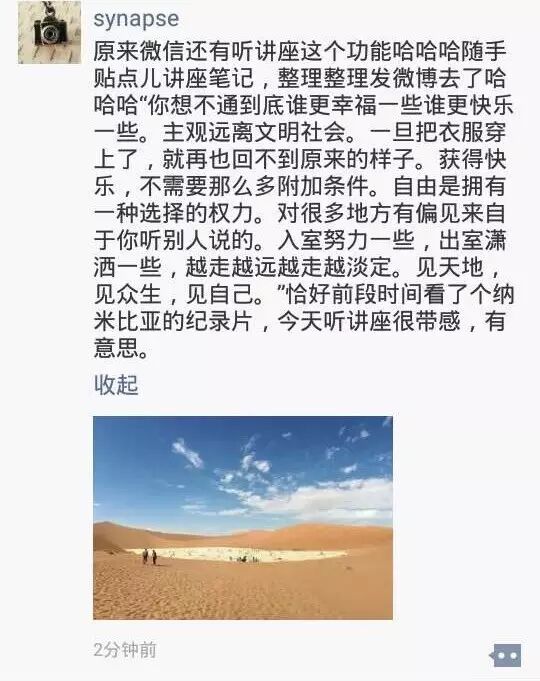Open synapse's profile avatar
The image size is (540, 681).
point(50,32)
